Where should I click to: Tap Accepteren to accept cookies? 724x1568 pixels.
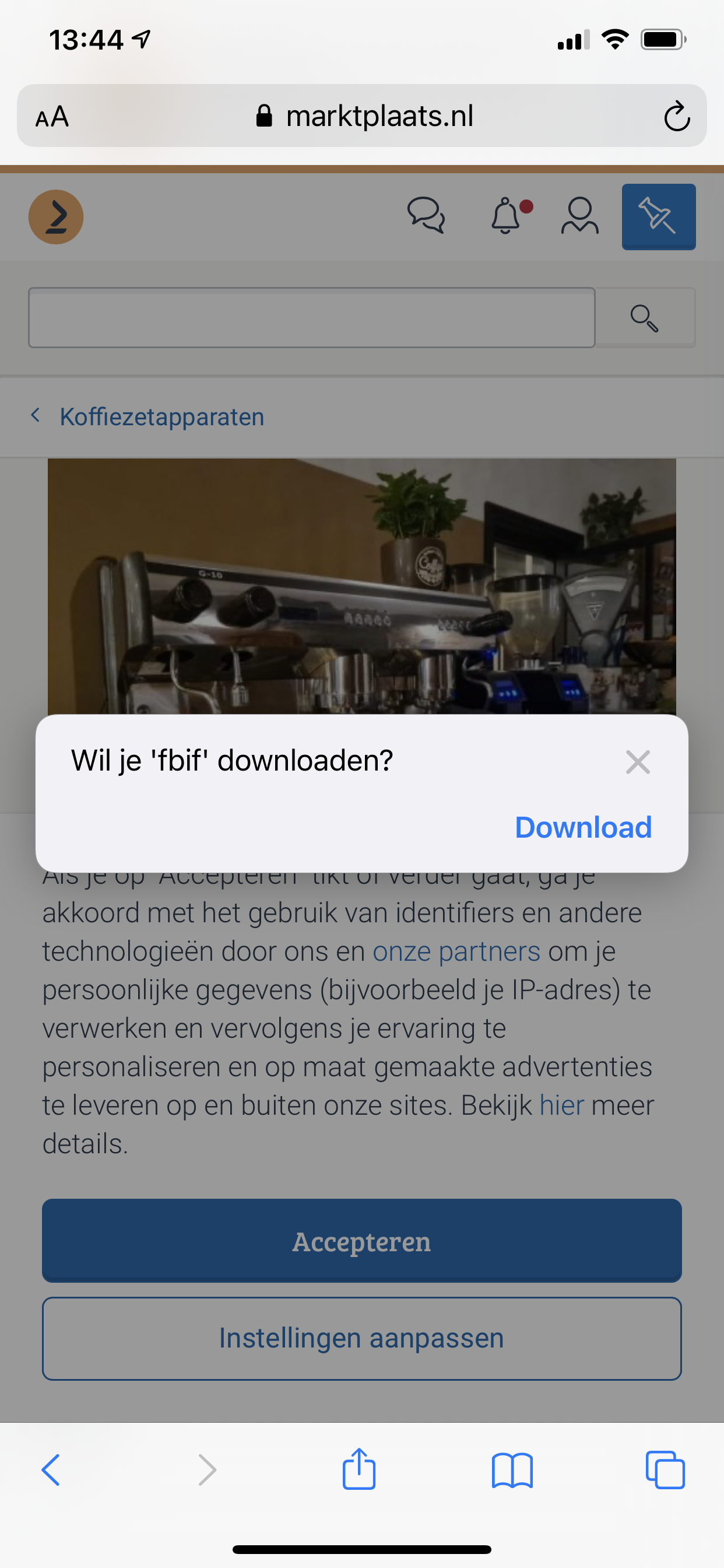[361, 1241]
